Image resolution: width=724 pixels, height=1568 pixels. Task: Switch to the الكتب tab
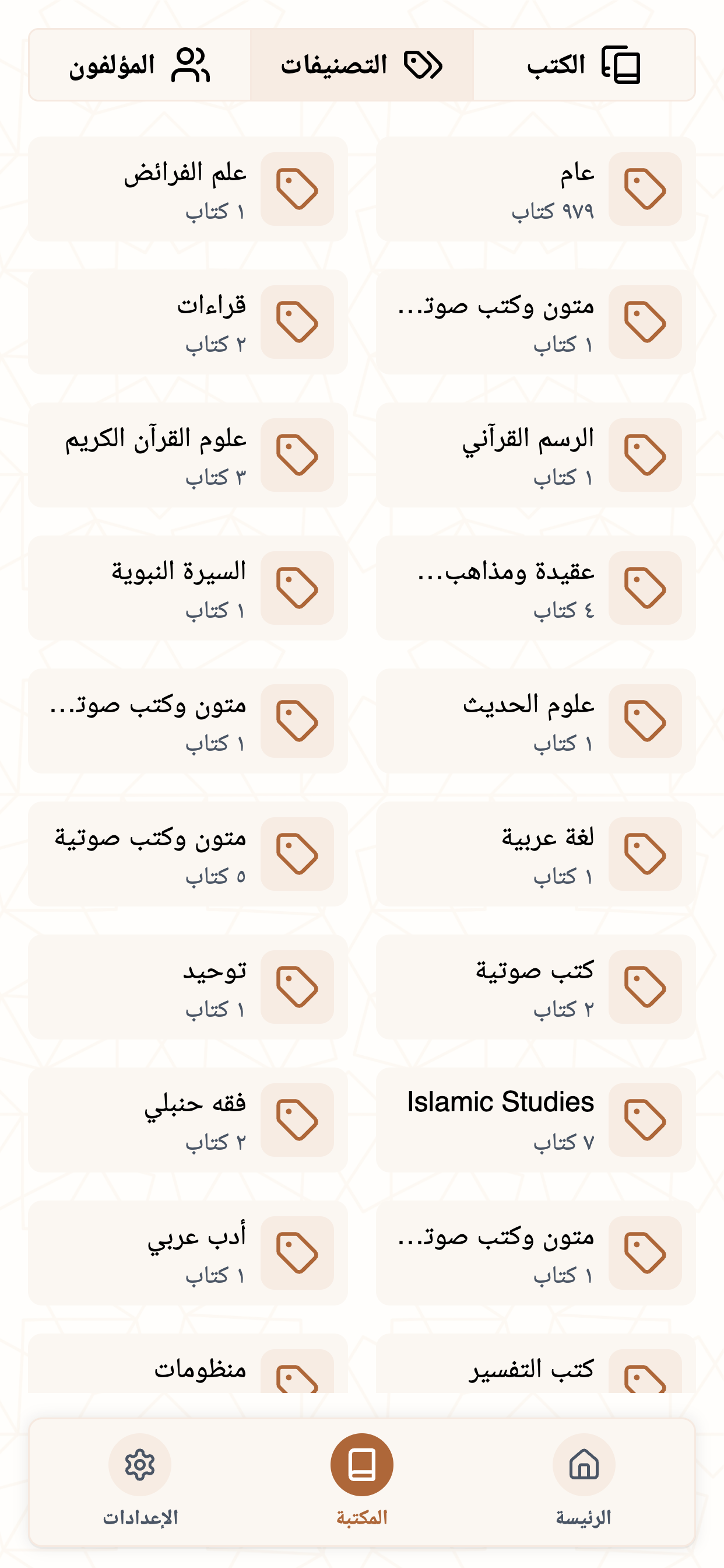[584, 65]
